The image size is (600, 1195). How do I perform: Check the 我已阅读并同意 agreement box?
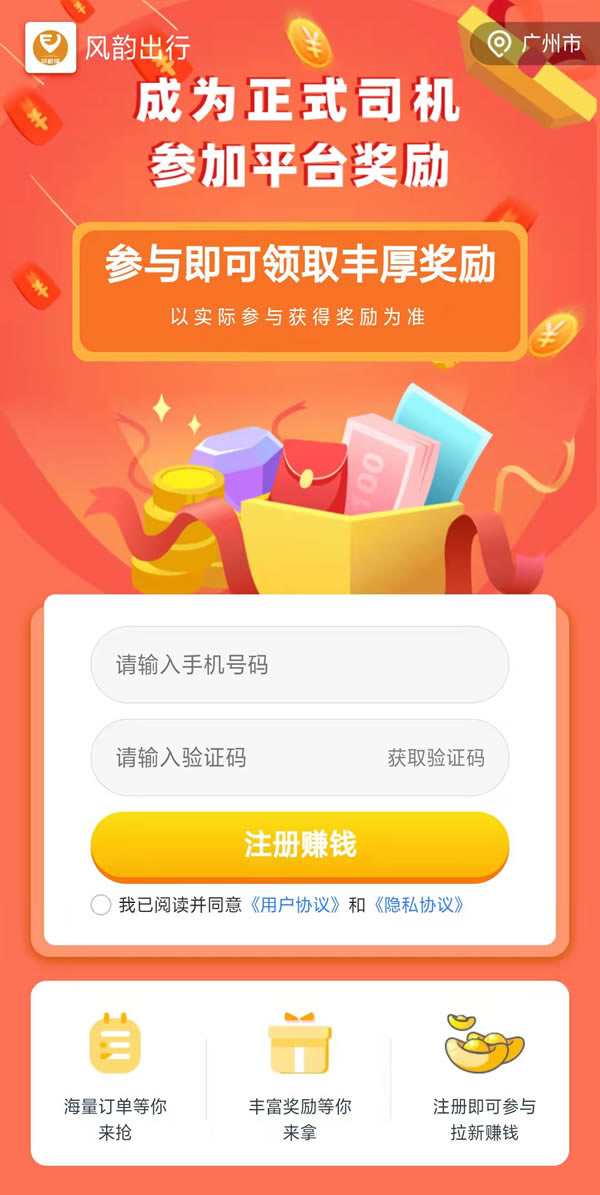pyautogui.click(x=101, y=905)
